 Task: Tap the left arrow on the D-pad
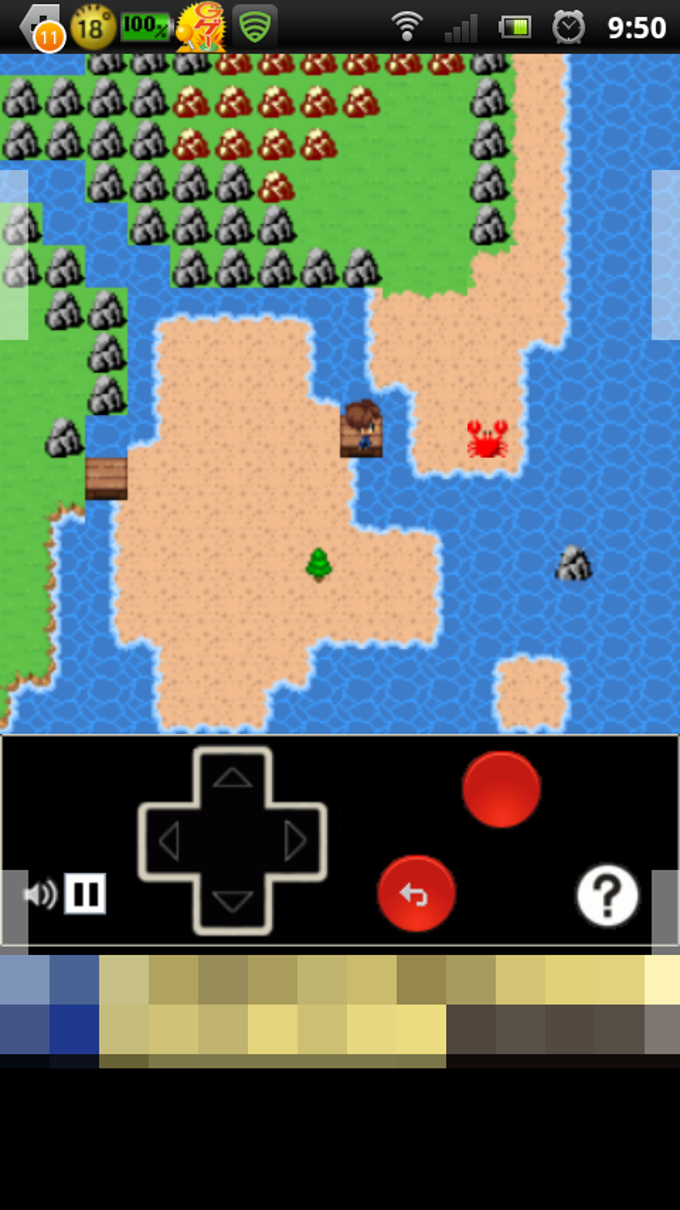click(169, 841)
